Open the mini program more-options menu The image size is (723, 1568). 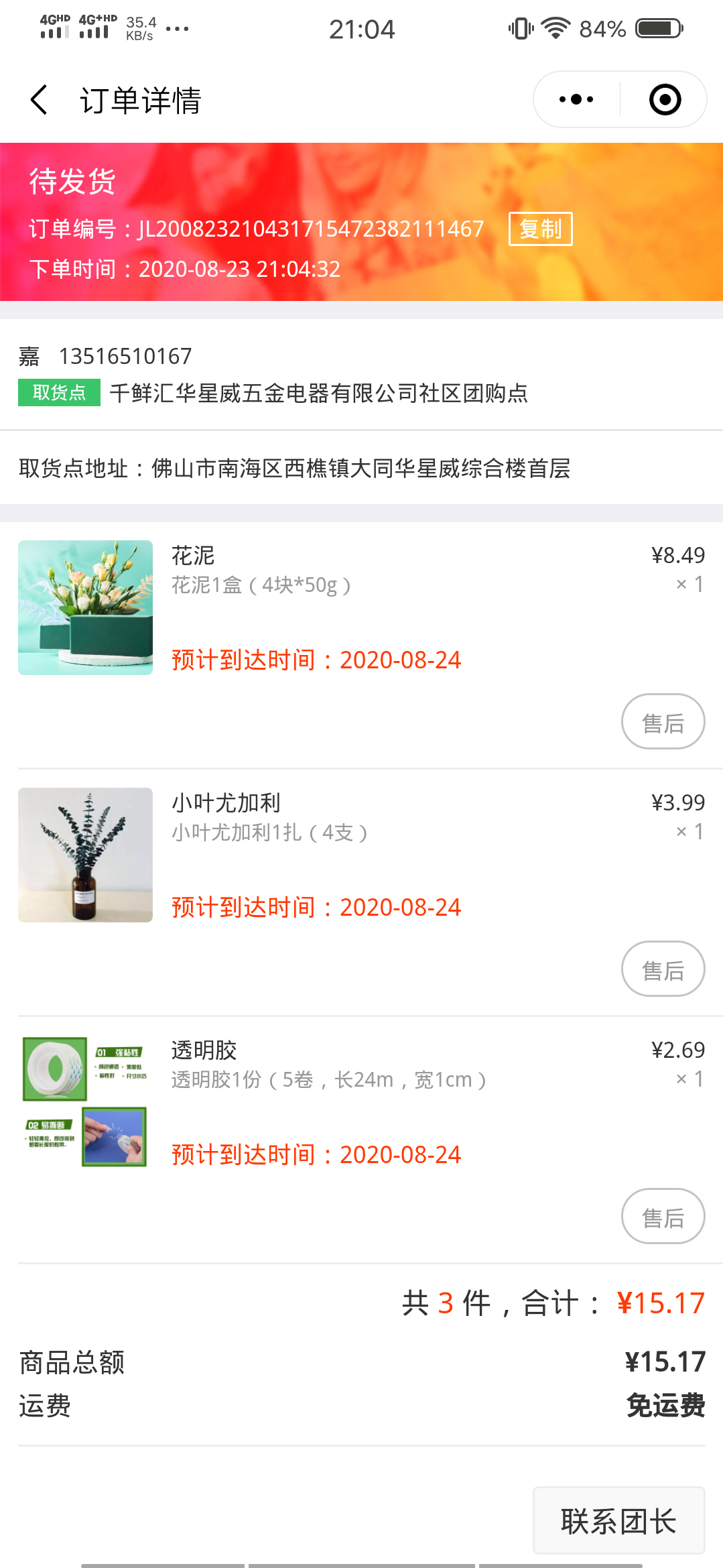click(576, 100)
